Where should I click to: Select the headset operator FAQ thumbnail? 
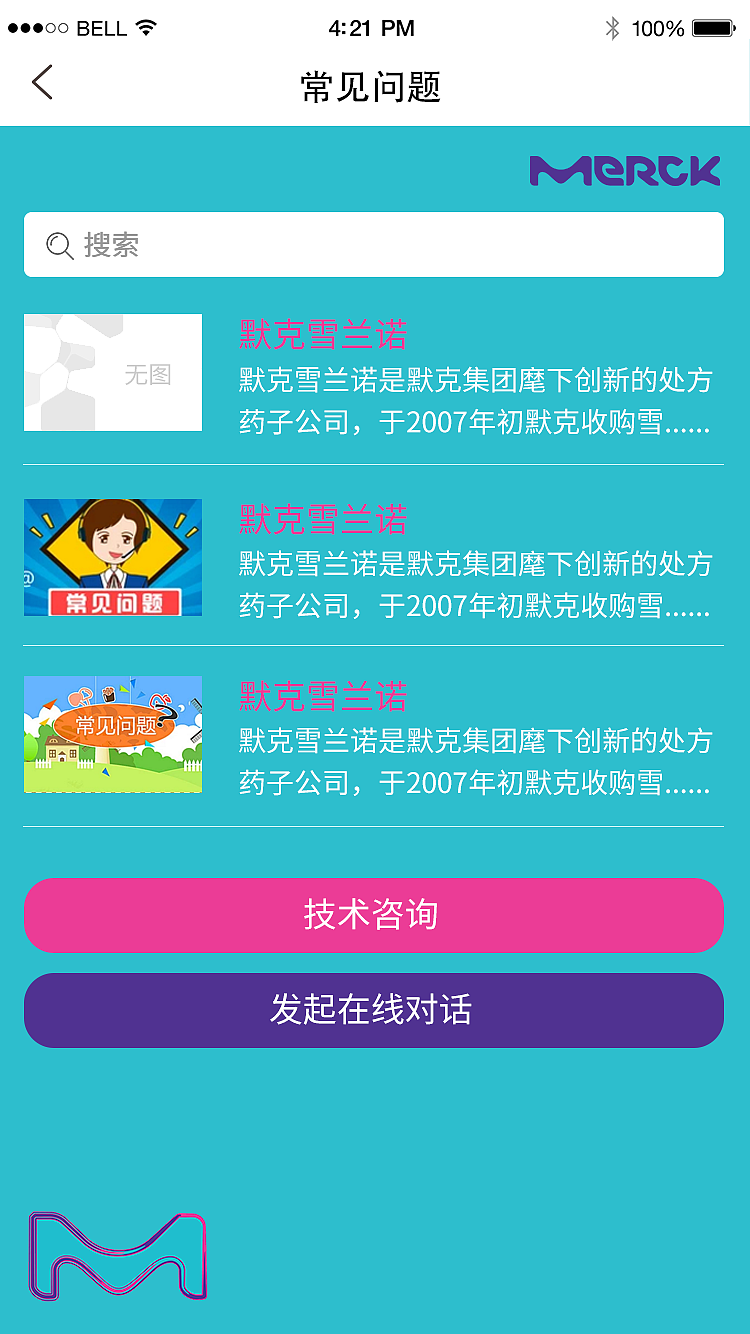[112, 557]
